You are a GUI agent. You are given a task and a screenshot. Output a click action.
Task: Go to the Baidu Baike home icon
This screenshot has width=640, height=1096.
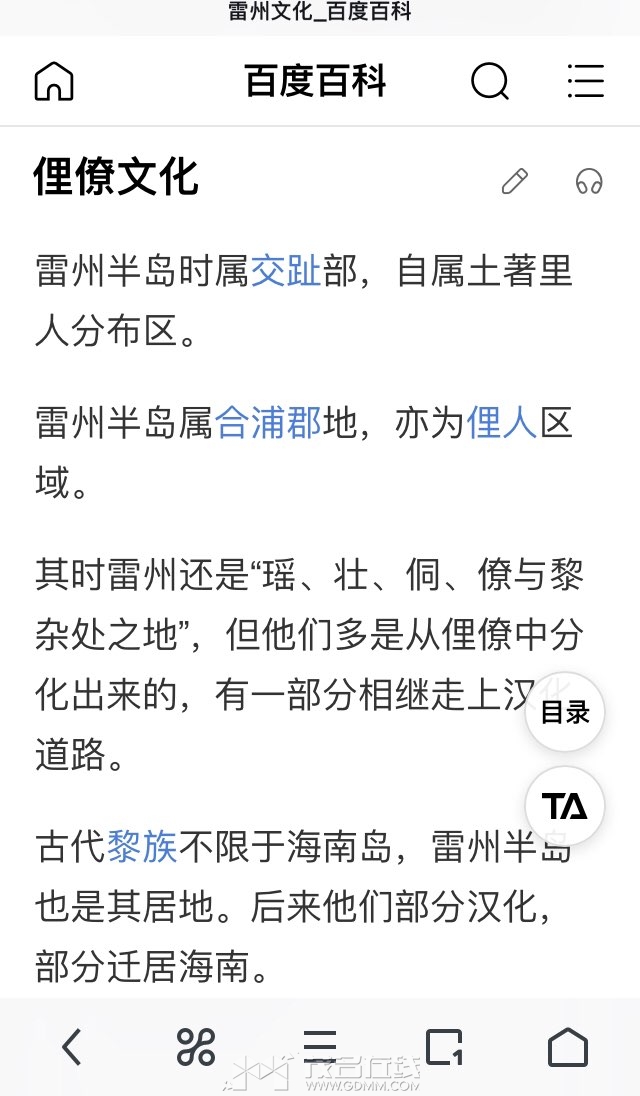tap(54, 81)
